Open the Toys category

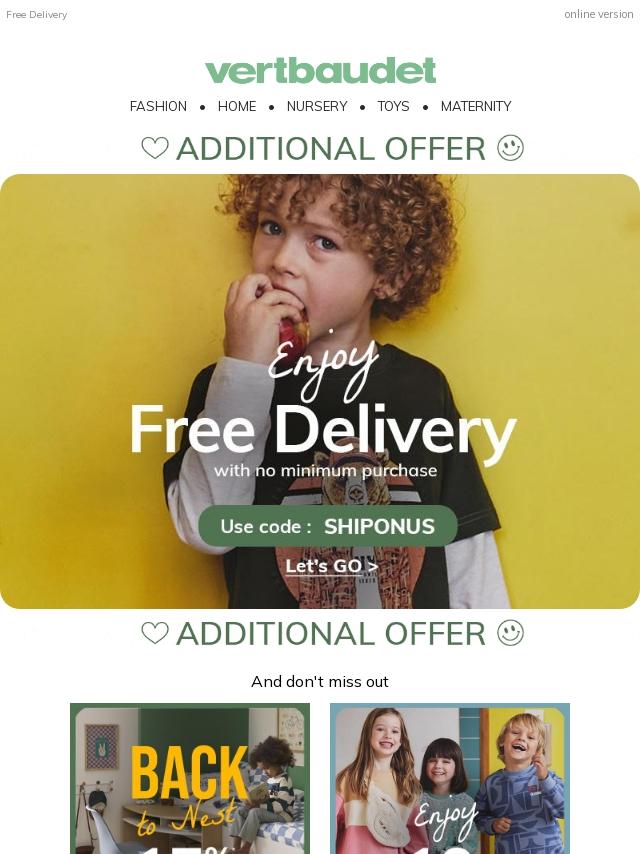click(393, 106)
